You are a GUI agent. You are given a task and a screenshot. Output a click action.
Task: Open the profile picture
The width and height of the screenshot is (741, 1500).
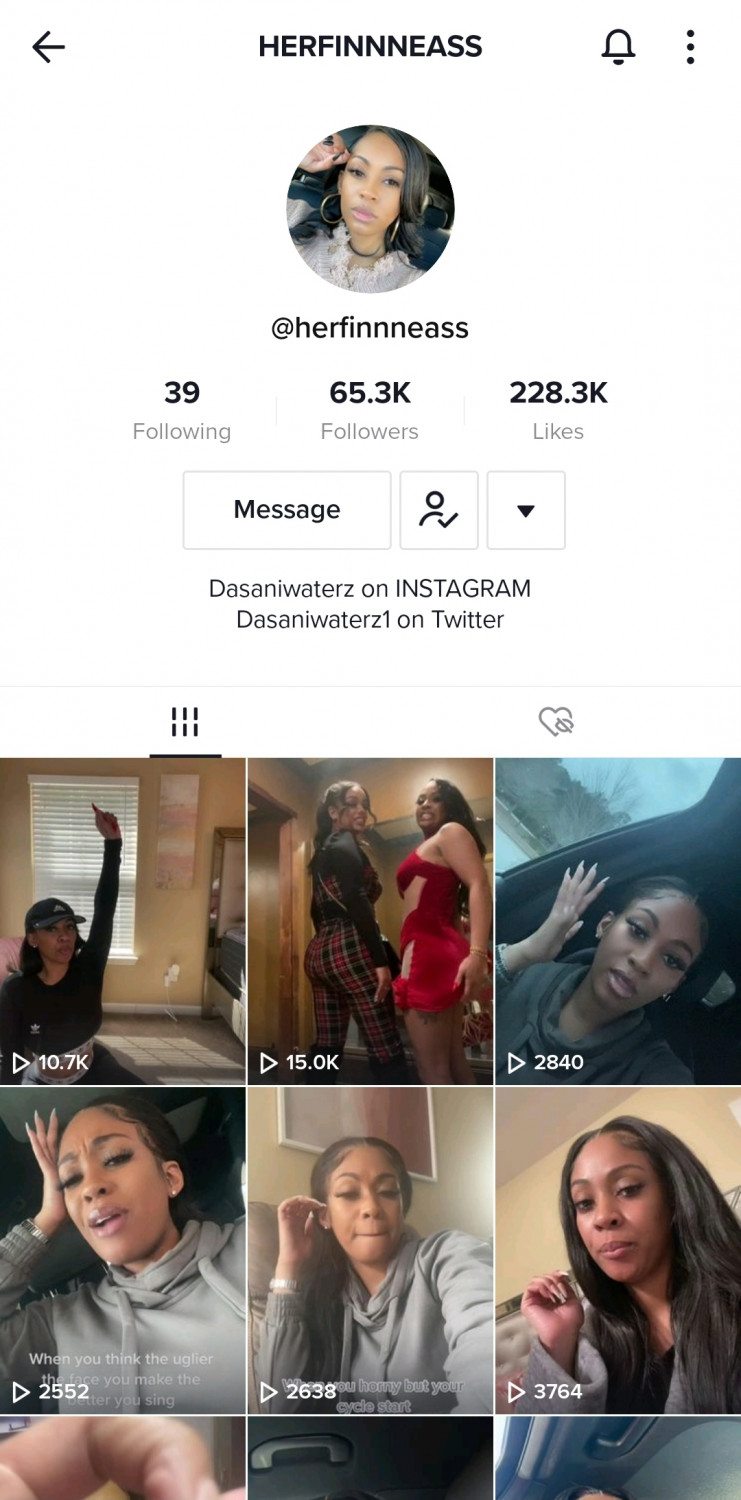tap(370, 209)
